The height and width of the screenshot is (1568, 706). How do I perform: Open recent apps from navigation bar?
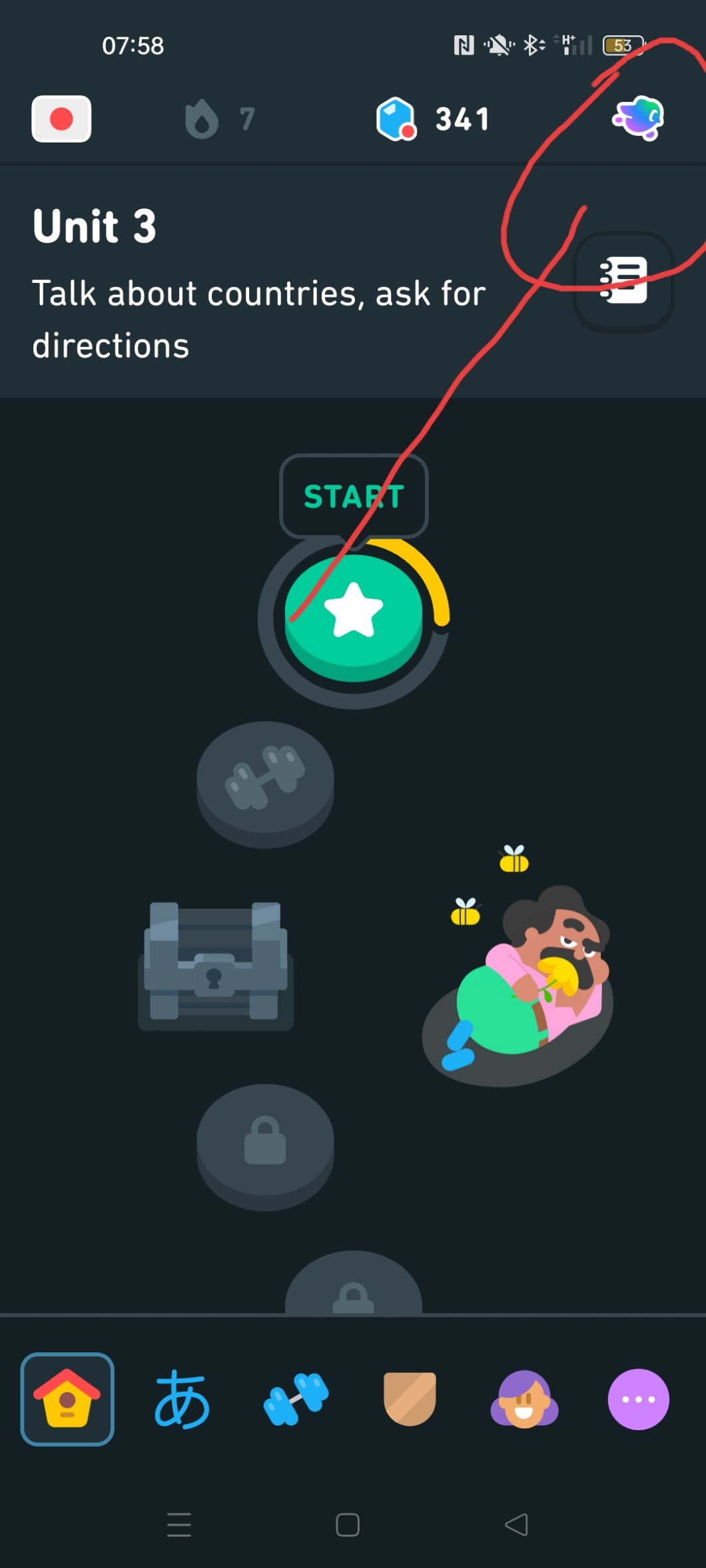coord(179,1524)
